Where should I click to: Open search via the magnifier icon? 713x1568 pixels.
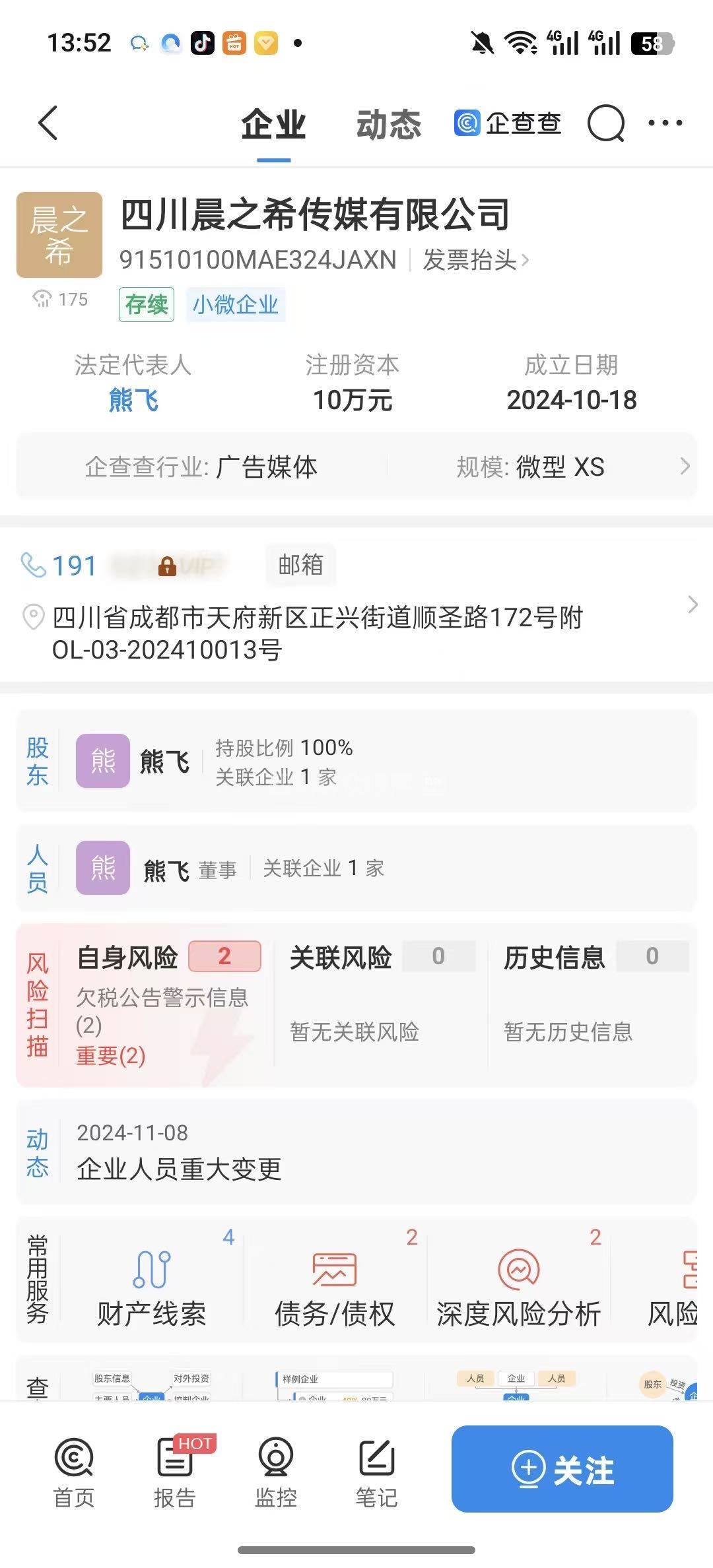pos(605,123)
